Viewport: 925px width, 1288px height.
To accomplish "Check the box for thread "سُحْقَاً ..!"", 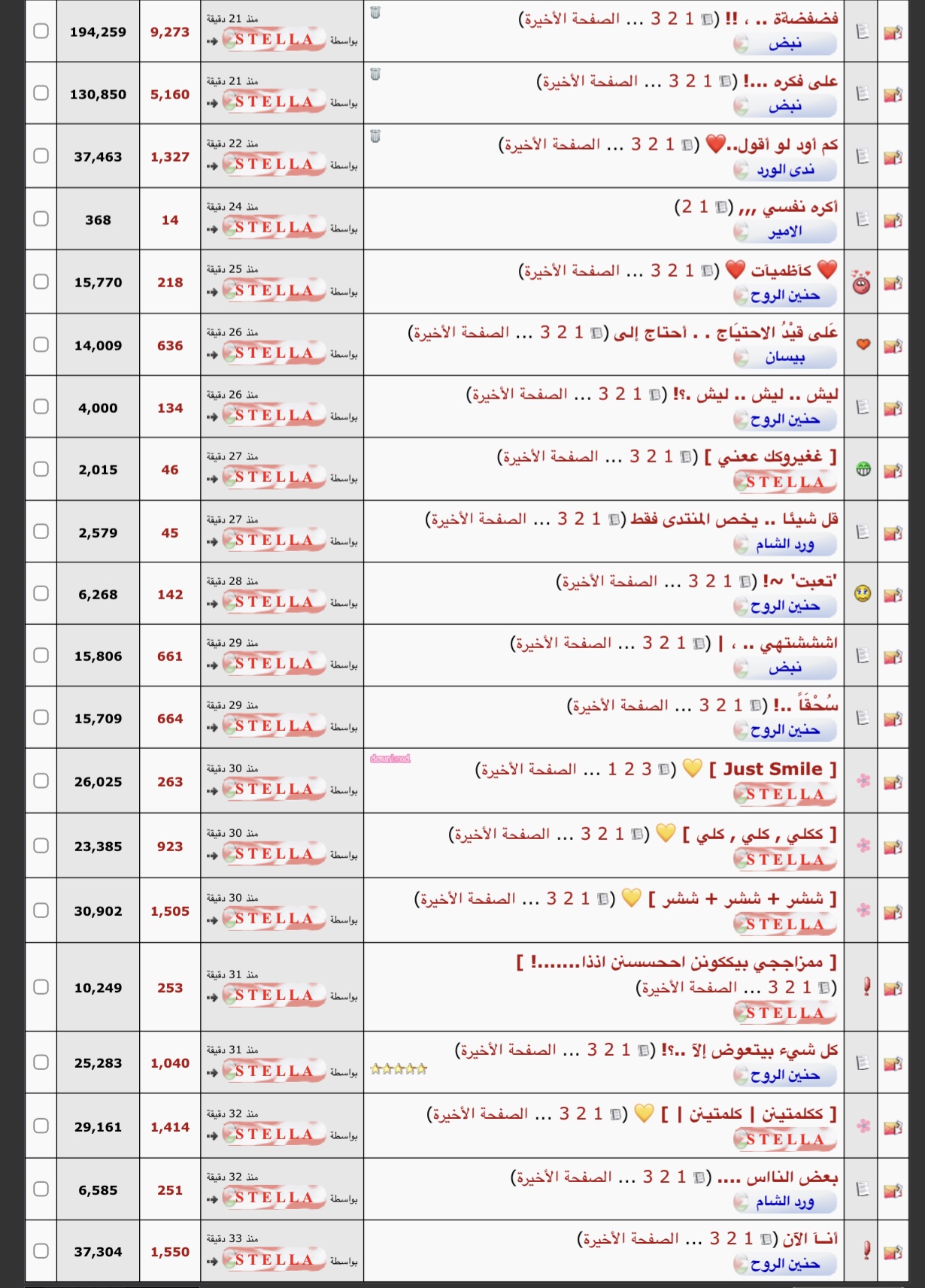I will [41, 717].
